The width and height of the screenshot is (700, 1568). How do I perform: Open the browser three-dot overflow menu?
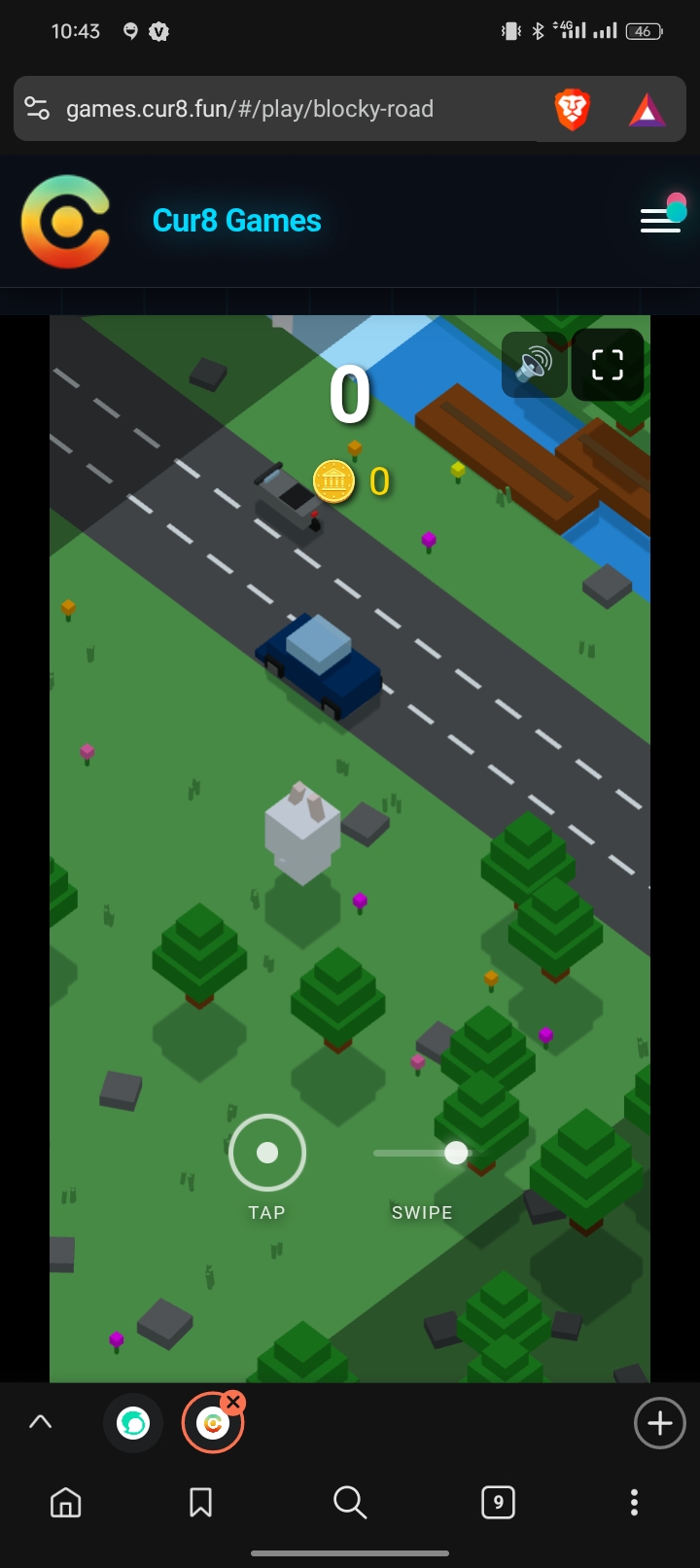[634, 1503]
